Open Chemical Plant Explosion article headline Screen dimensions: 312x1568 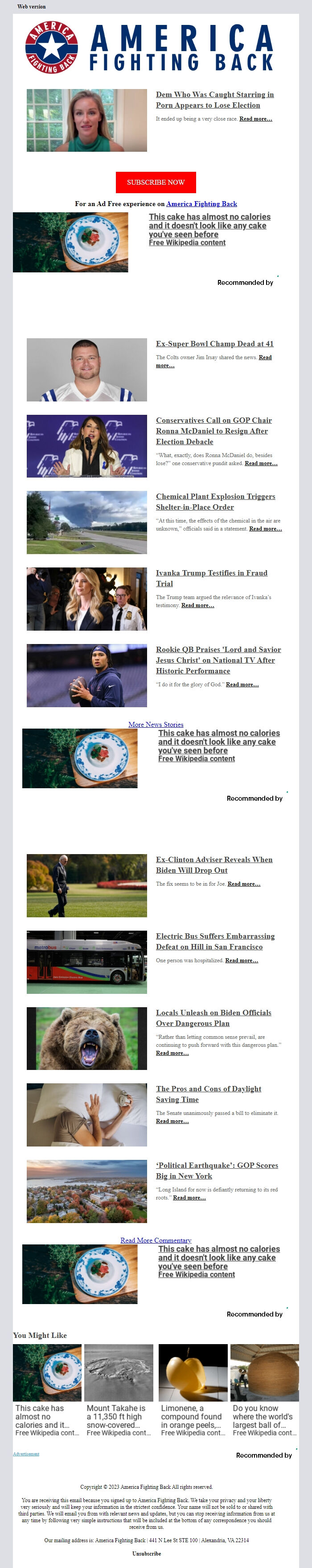215,502
